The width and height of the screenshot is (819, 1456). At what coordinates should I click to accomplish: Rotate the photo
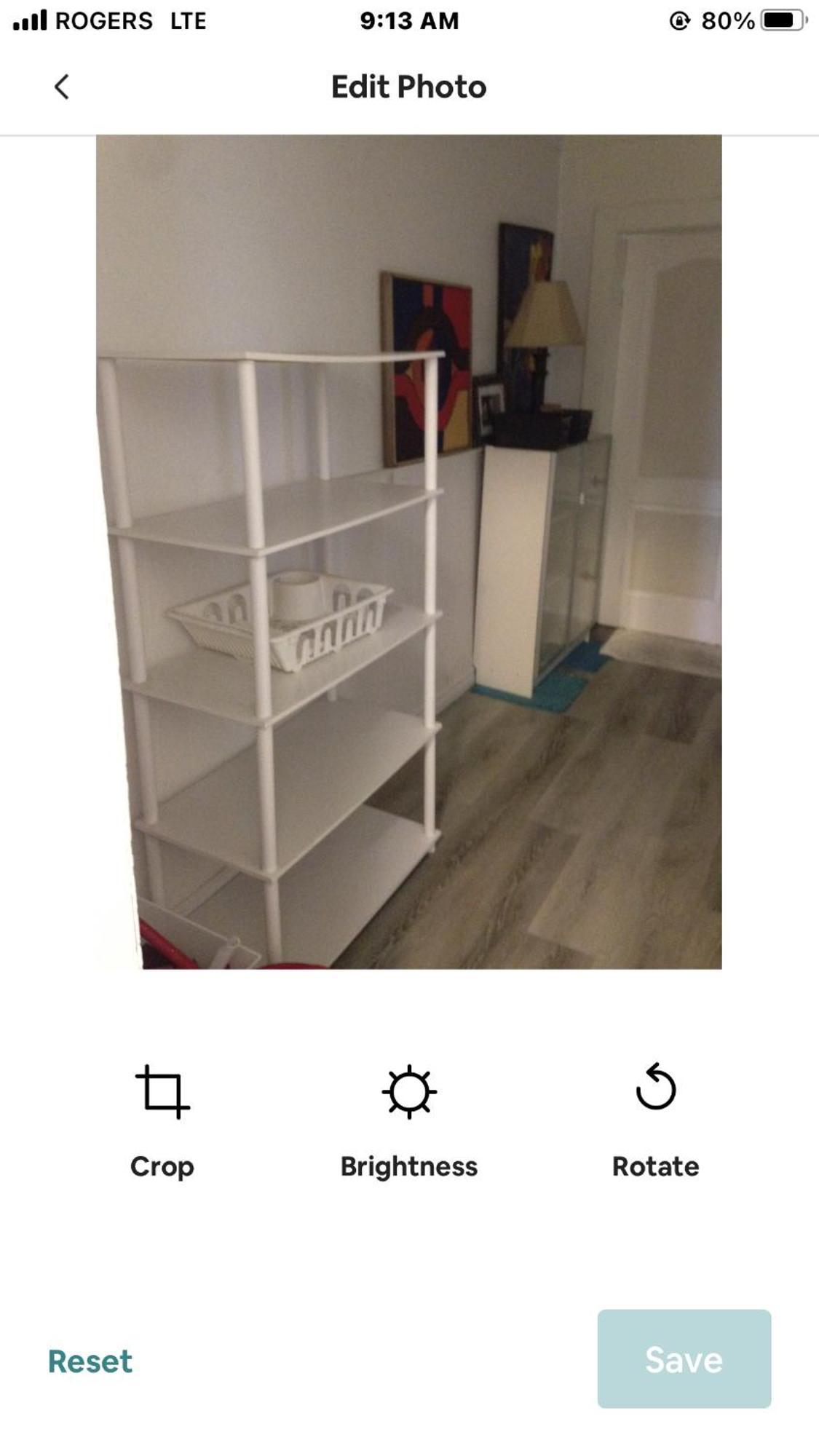(x=655, y=1119)
